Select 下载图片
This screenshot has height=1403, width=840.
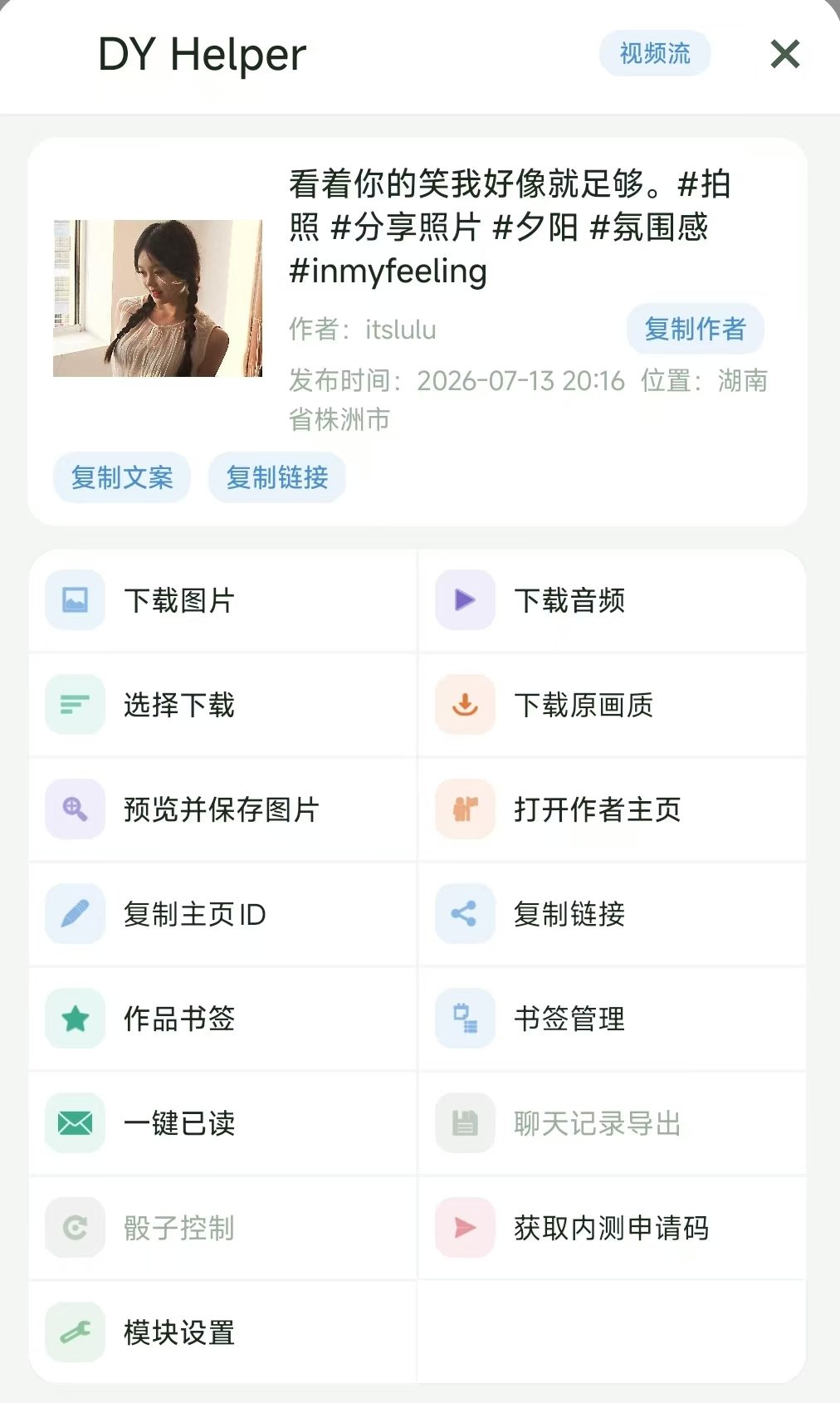click(x=222, y=600)
